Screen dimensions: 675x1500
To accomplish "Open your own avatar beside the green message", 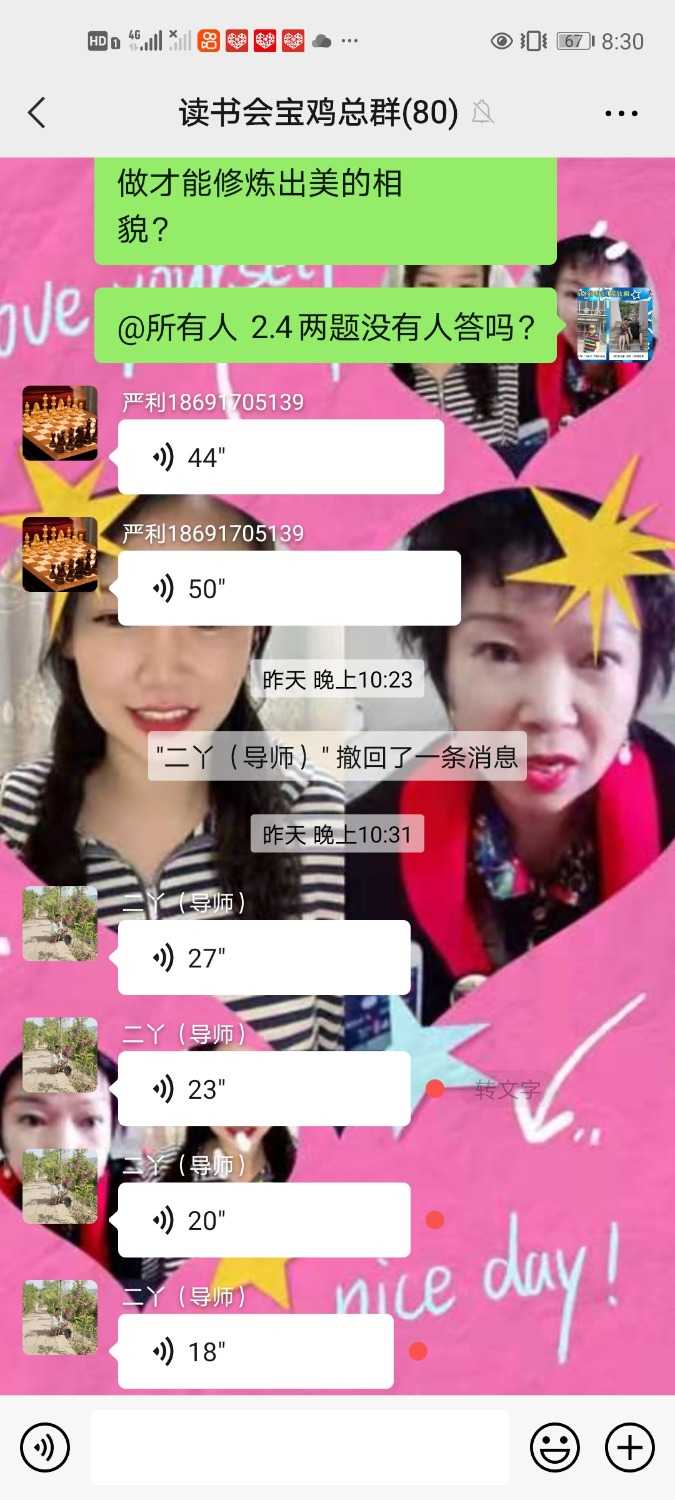I will click(613, 325).
